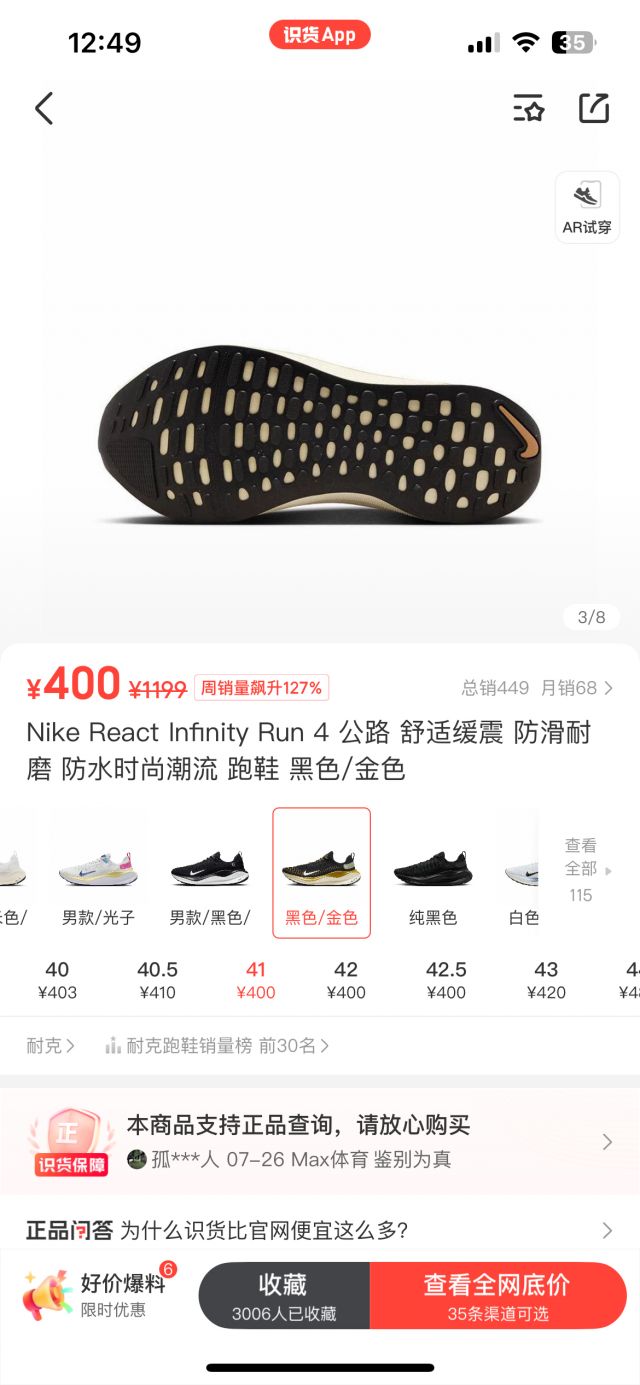Go back using the back arrow
The width and height of the screenshot is (640, 1385).
click(44, 108)
